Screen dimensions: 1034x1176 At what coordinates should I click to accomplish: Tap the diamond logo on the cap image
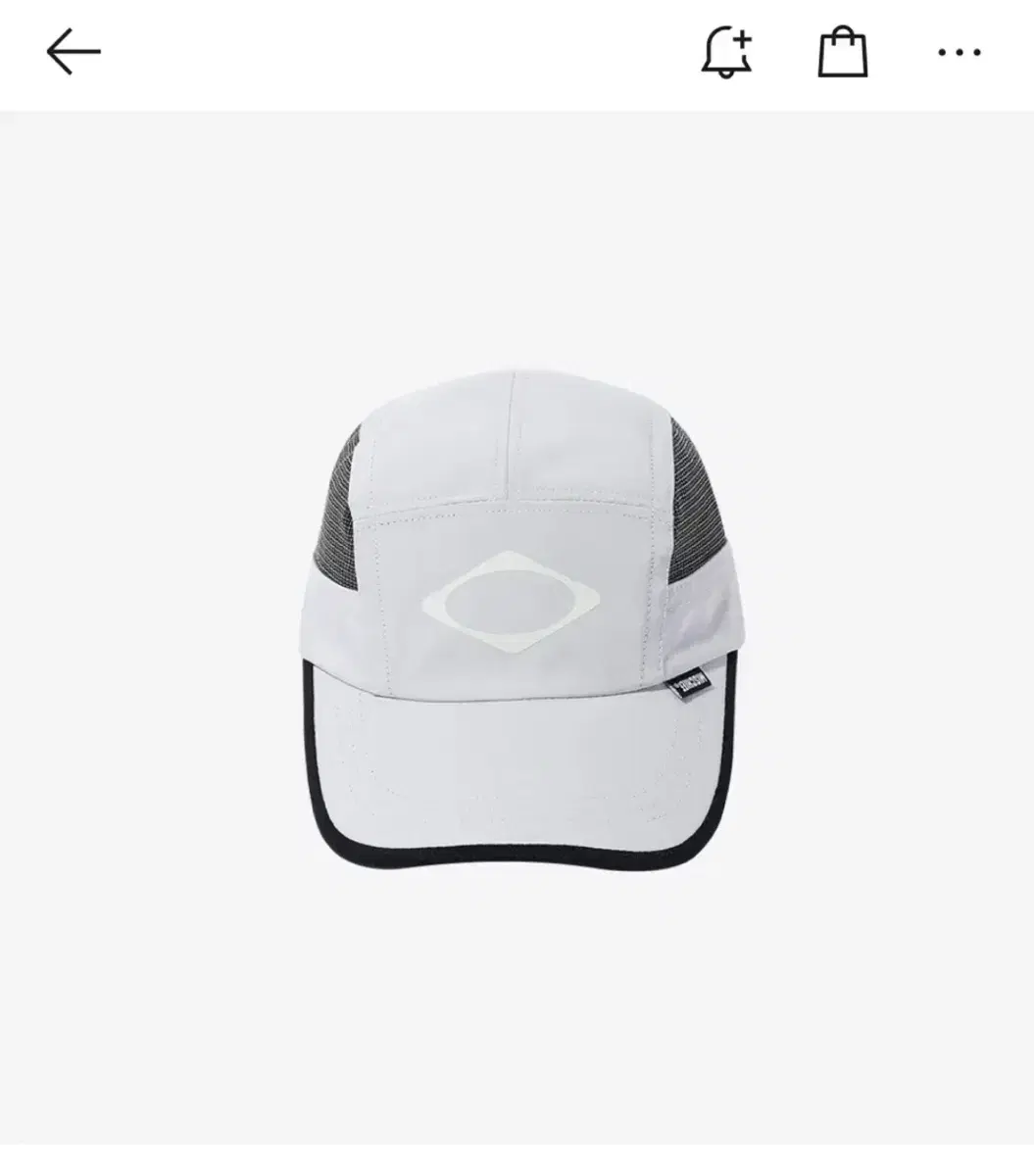(x=510, y=600)
